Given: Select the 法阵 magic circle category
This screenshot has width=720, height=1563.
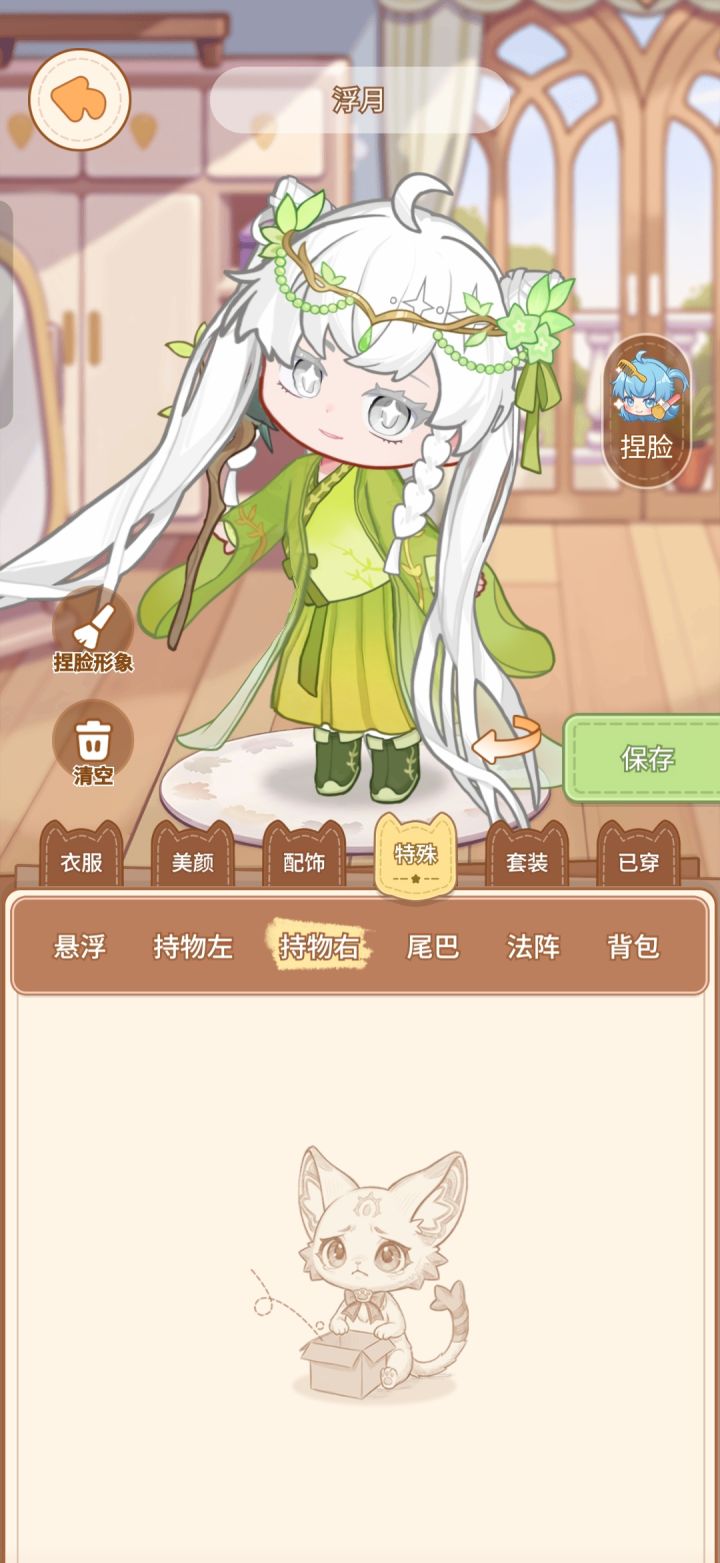Looking at the screenshot, I should (x=533, y=946).
